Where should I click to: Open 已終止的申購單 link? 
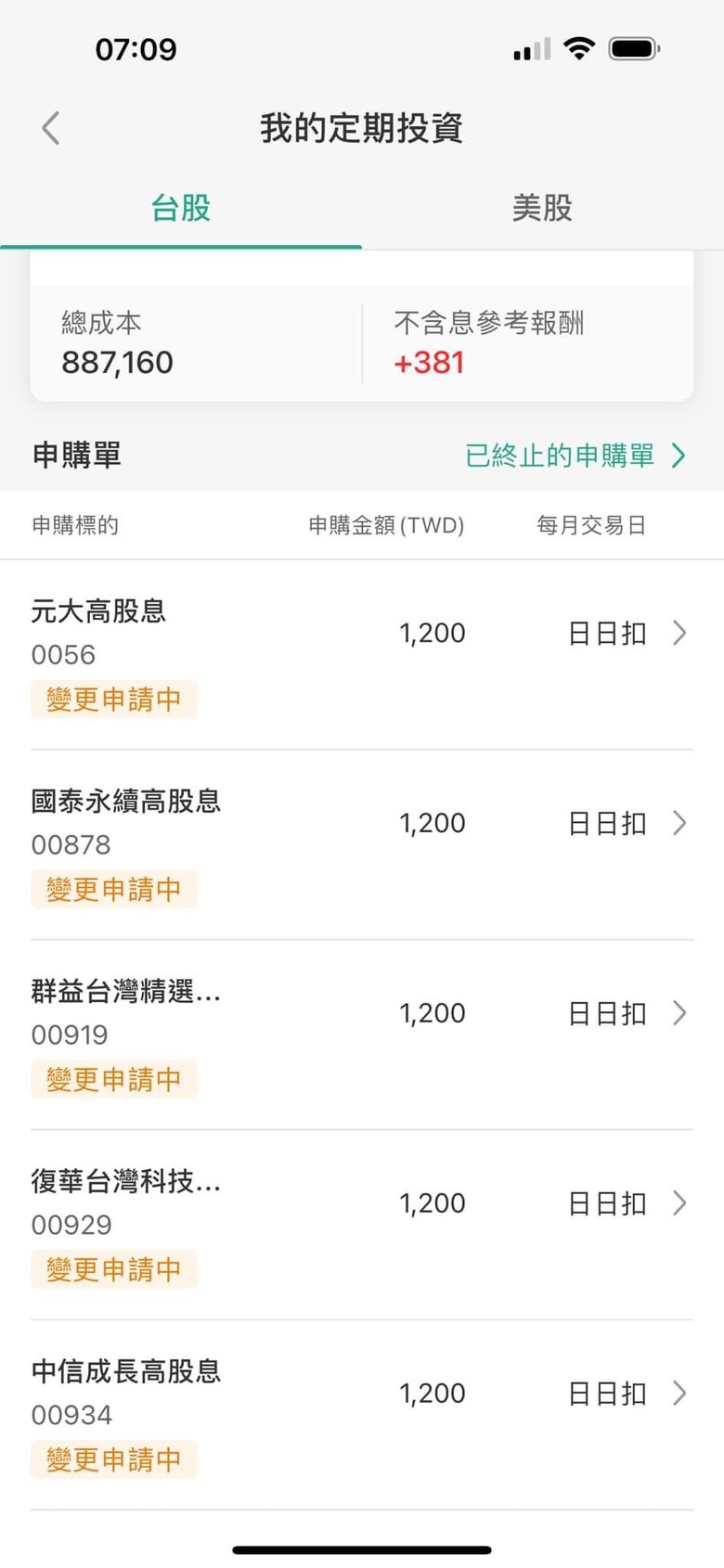[x=575, y=455]
